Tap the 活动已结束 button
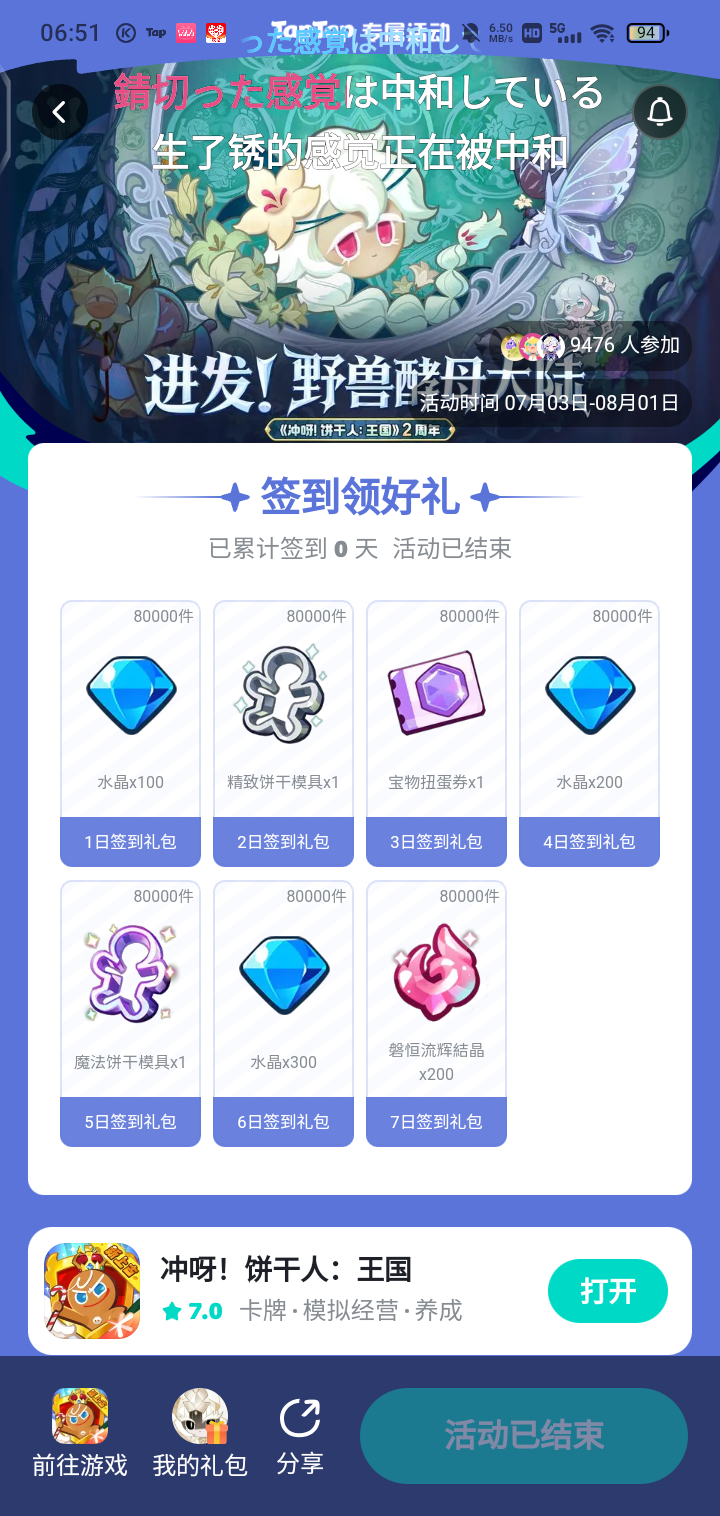 [x=523, y=1435]
